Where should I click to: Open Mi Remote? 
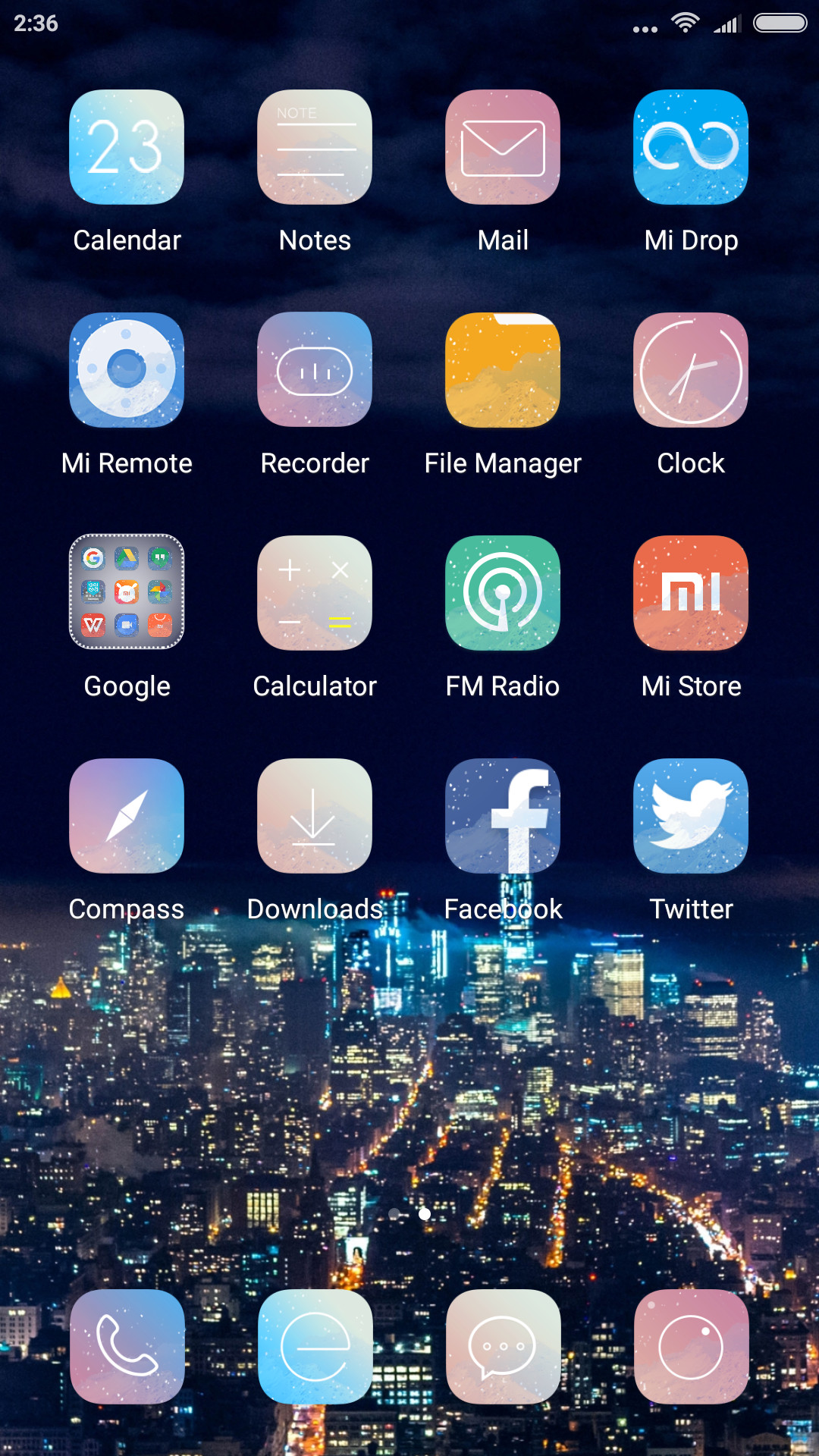pyautogui.click(x=127, y=370)
